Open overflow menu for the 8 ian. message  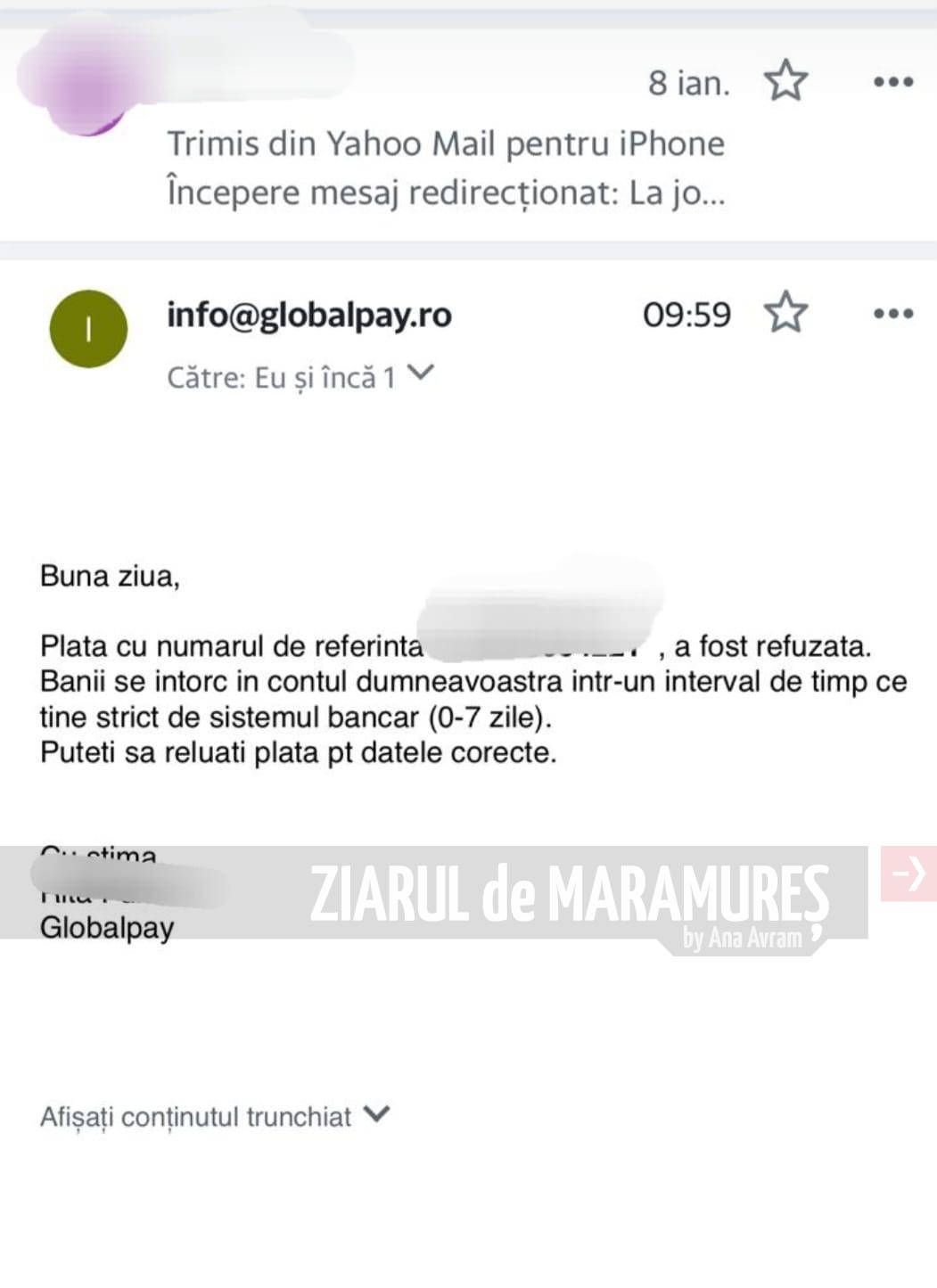[892, 82]
